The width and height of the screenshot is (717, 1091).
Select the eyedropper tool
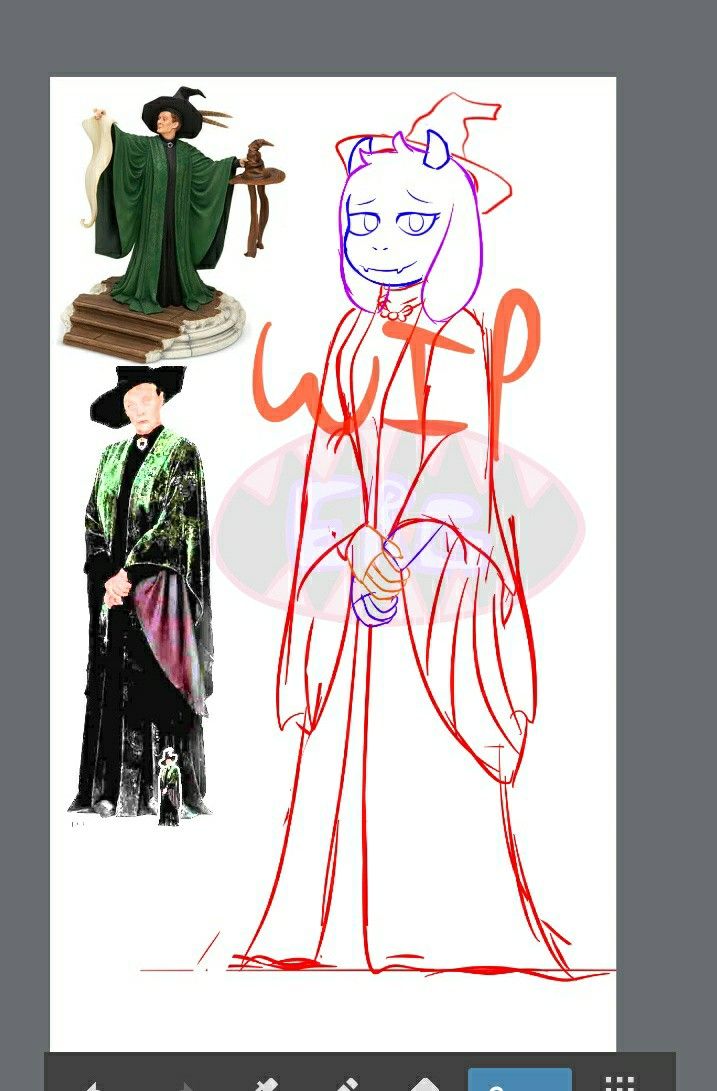[x=265, y=1084]
